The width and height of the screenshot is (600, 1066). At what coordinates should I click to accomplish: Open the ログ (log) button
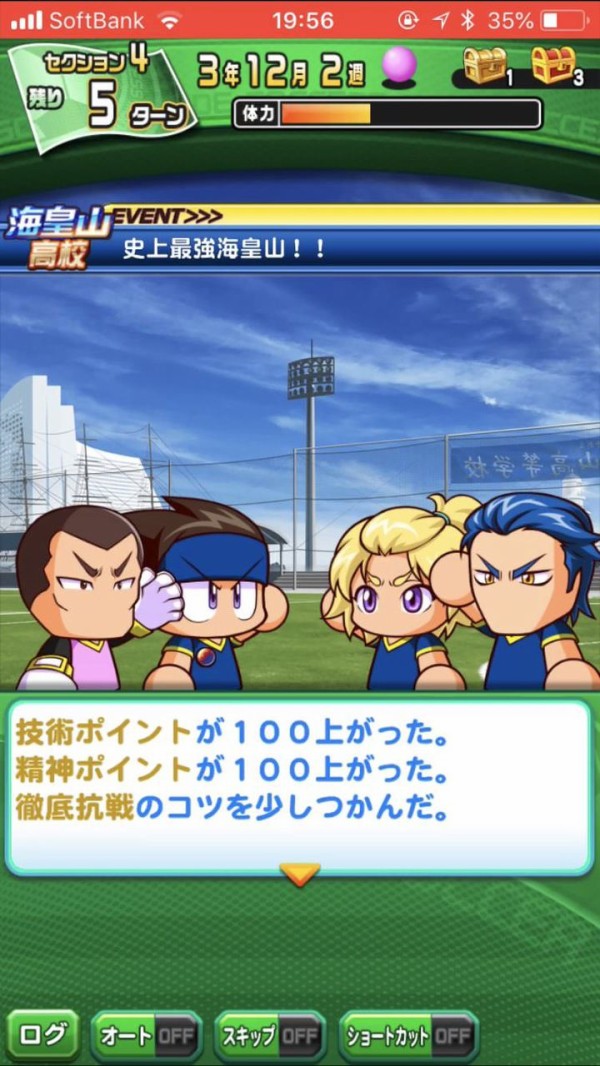(44, 1035)
